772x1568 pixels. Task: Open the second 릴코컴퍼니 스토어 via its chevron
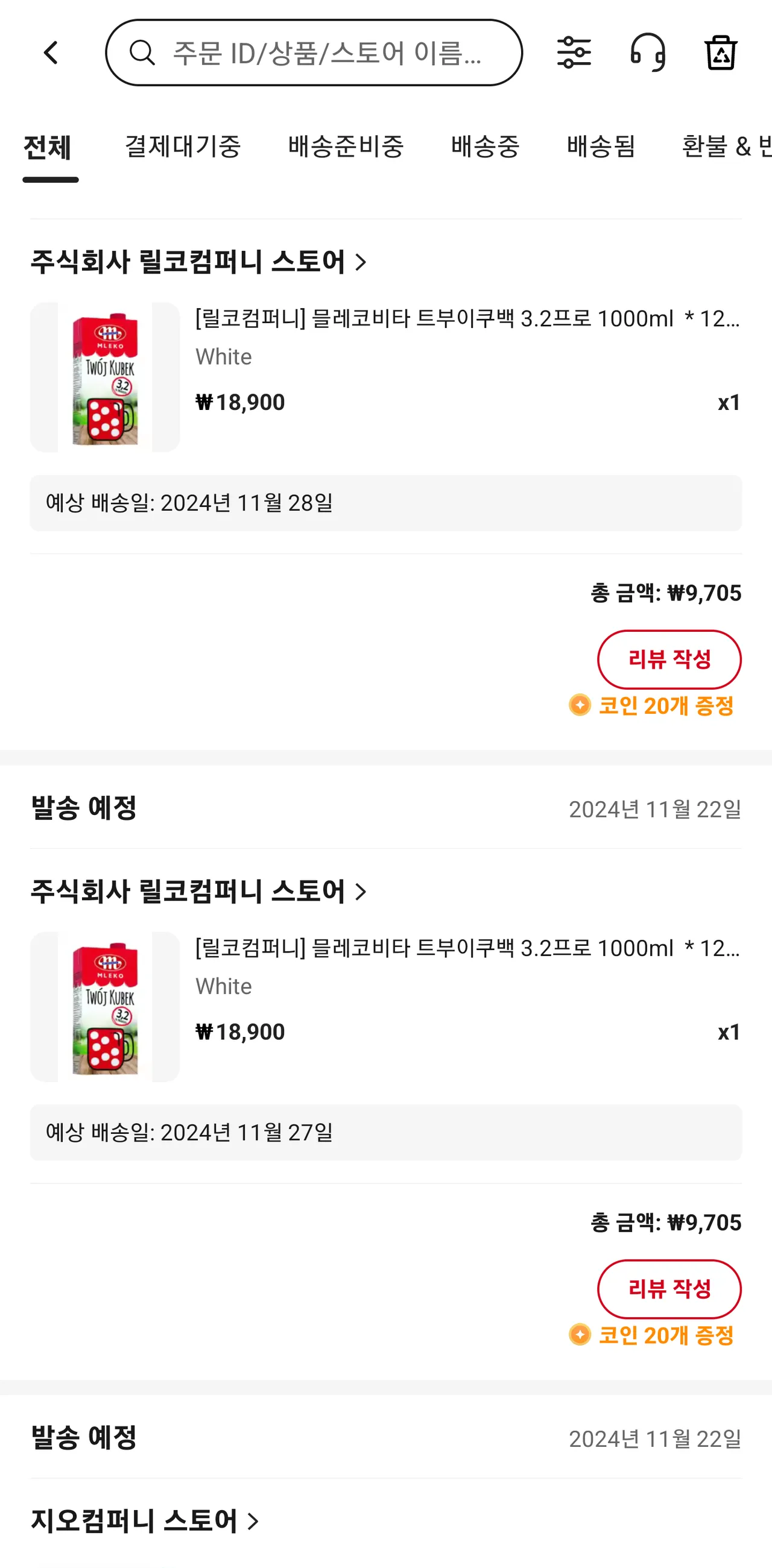pos(362,893)
